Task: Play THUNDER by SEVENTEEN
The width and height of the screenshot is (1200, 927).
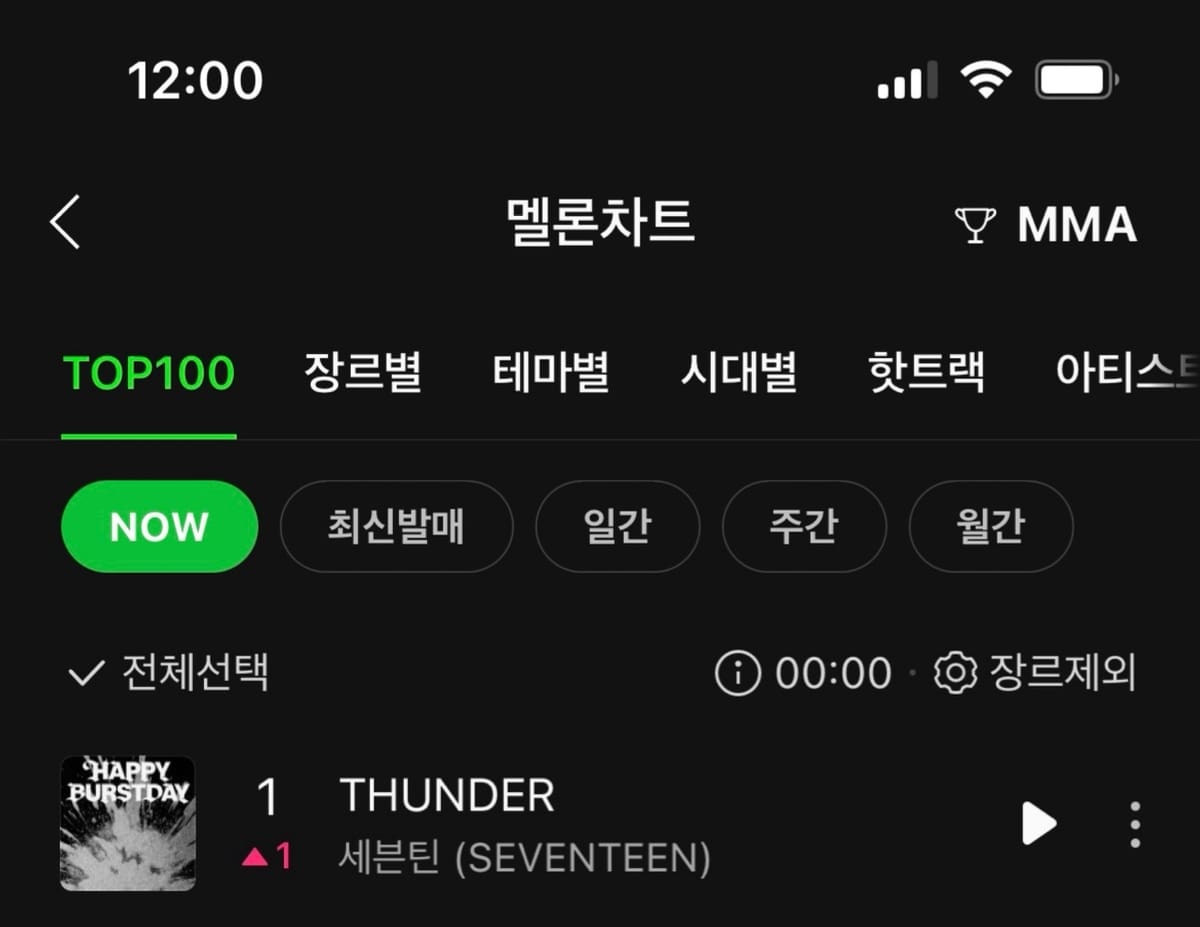Action: 1039,824
